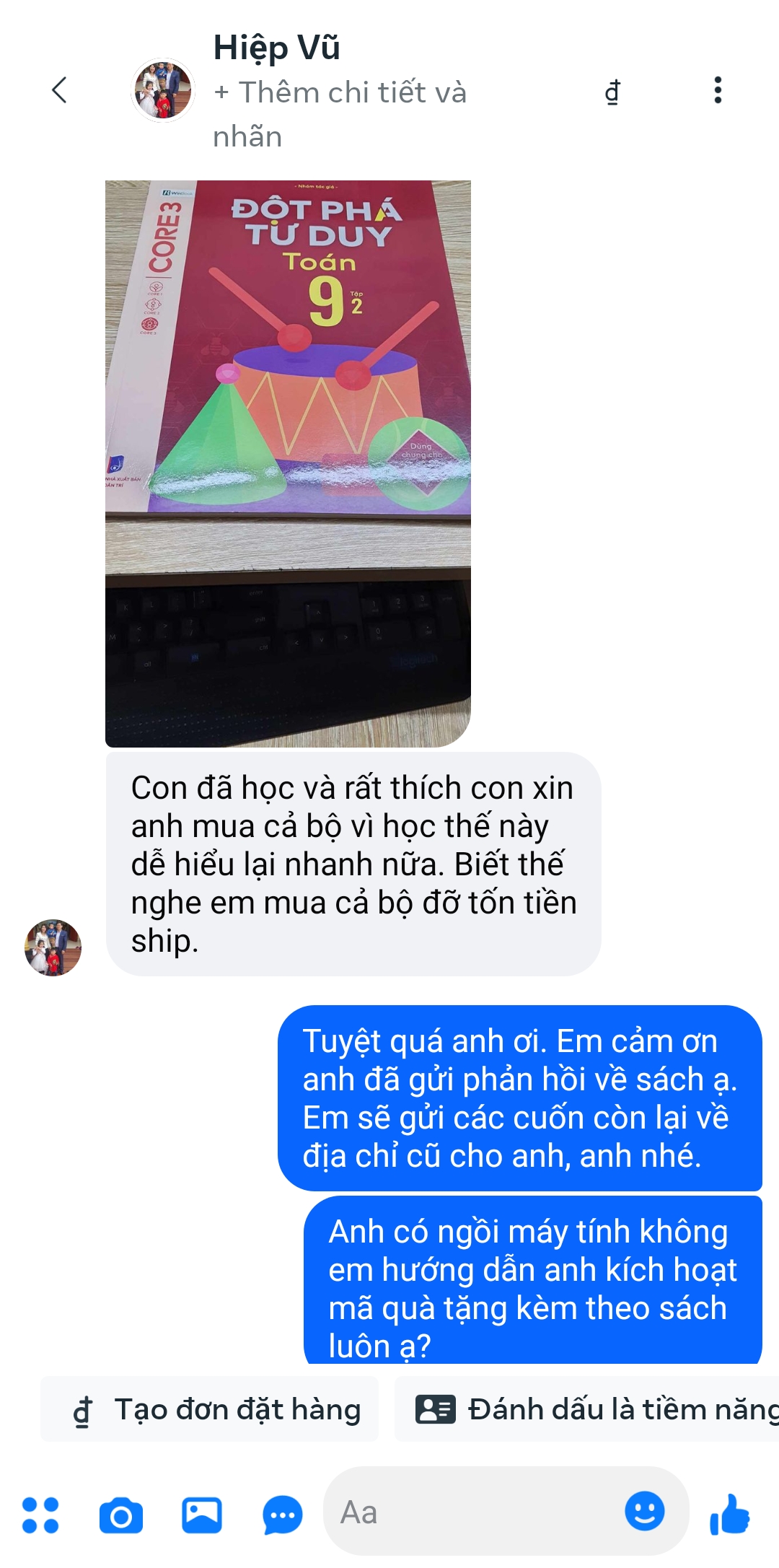Go back from Hiệp Vũ chat

(x=60, y=90)
